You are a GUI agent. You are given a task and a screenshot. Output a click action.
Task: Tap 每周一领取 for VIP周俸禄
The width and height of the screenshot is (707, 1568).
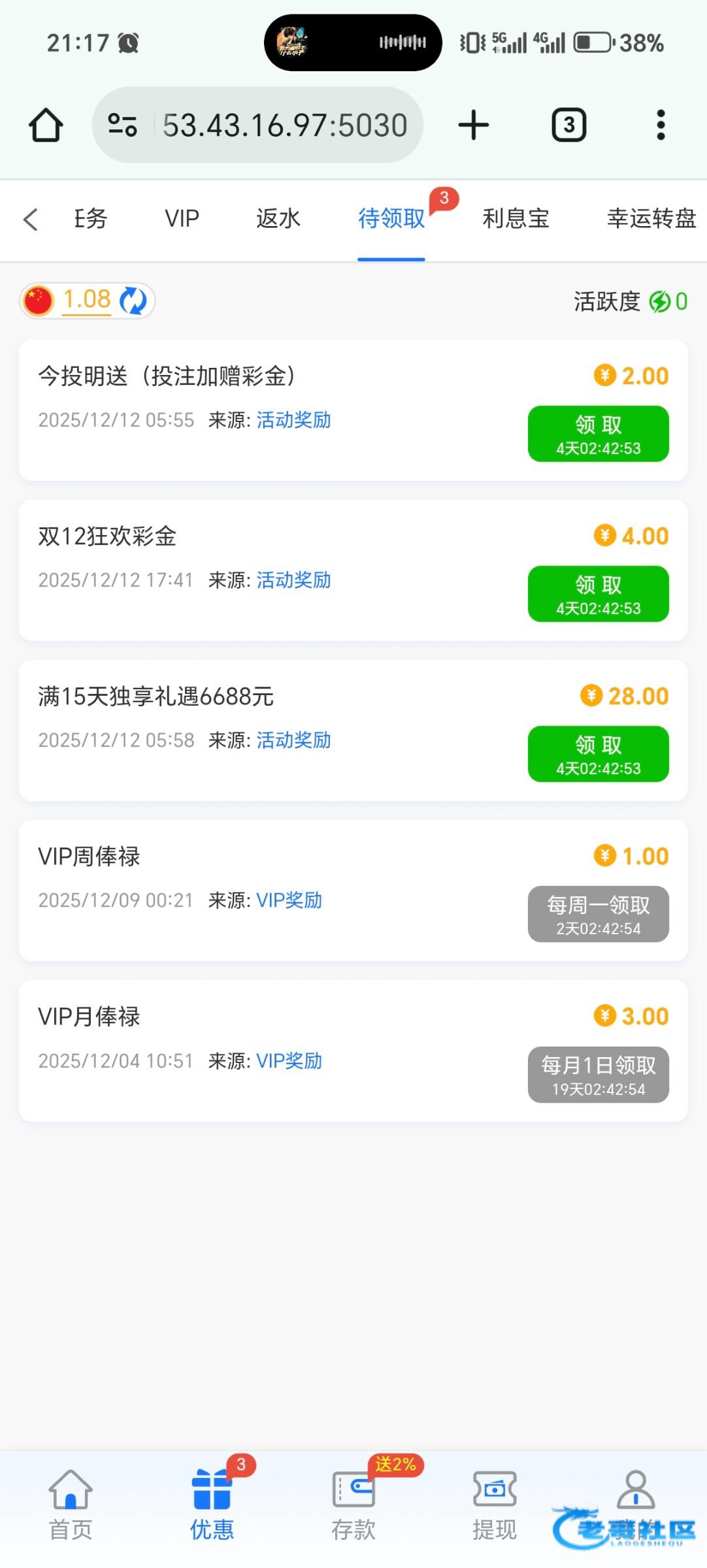[x=598, y=914]
